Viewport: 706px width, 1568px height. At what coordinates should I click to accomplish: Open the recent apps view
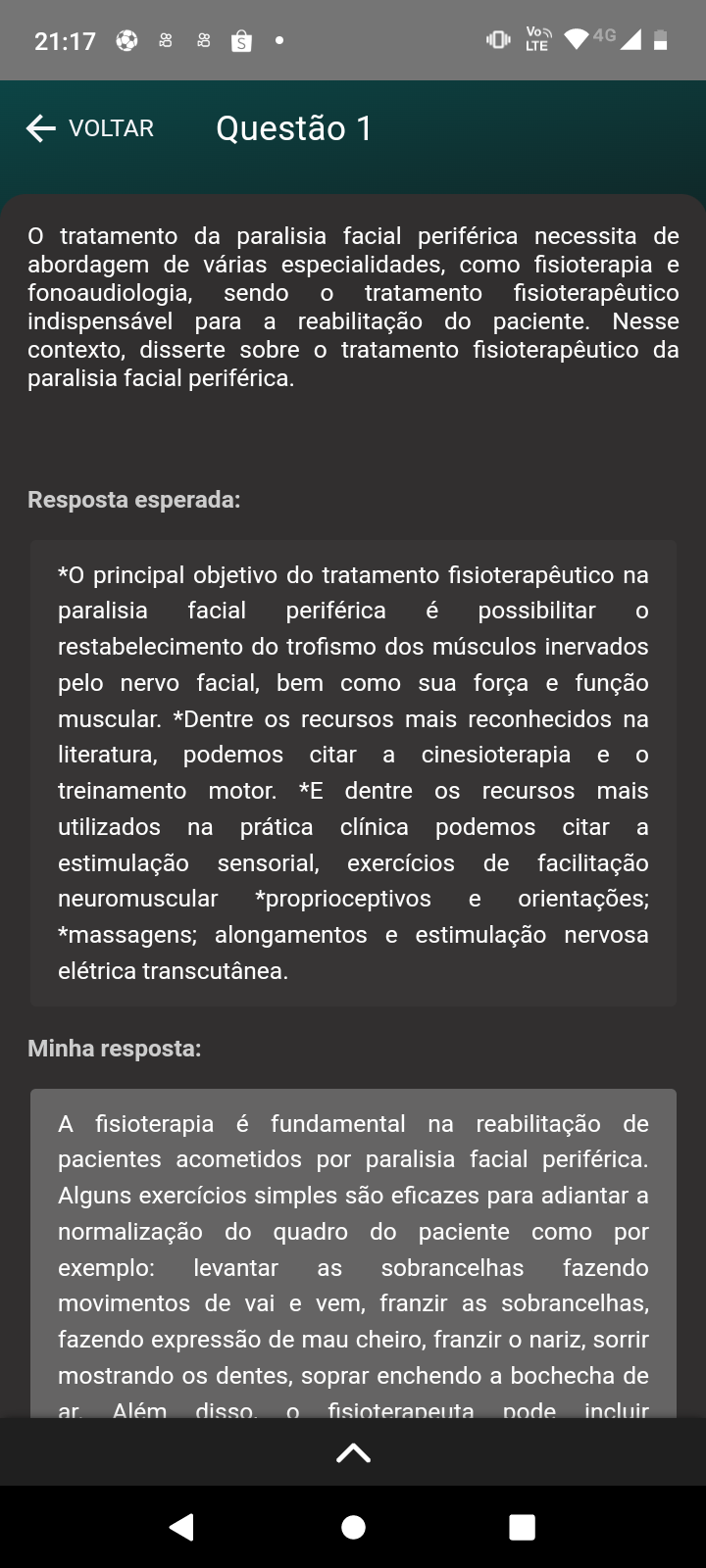click(523, 1527)
